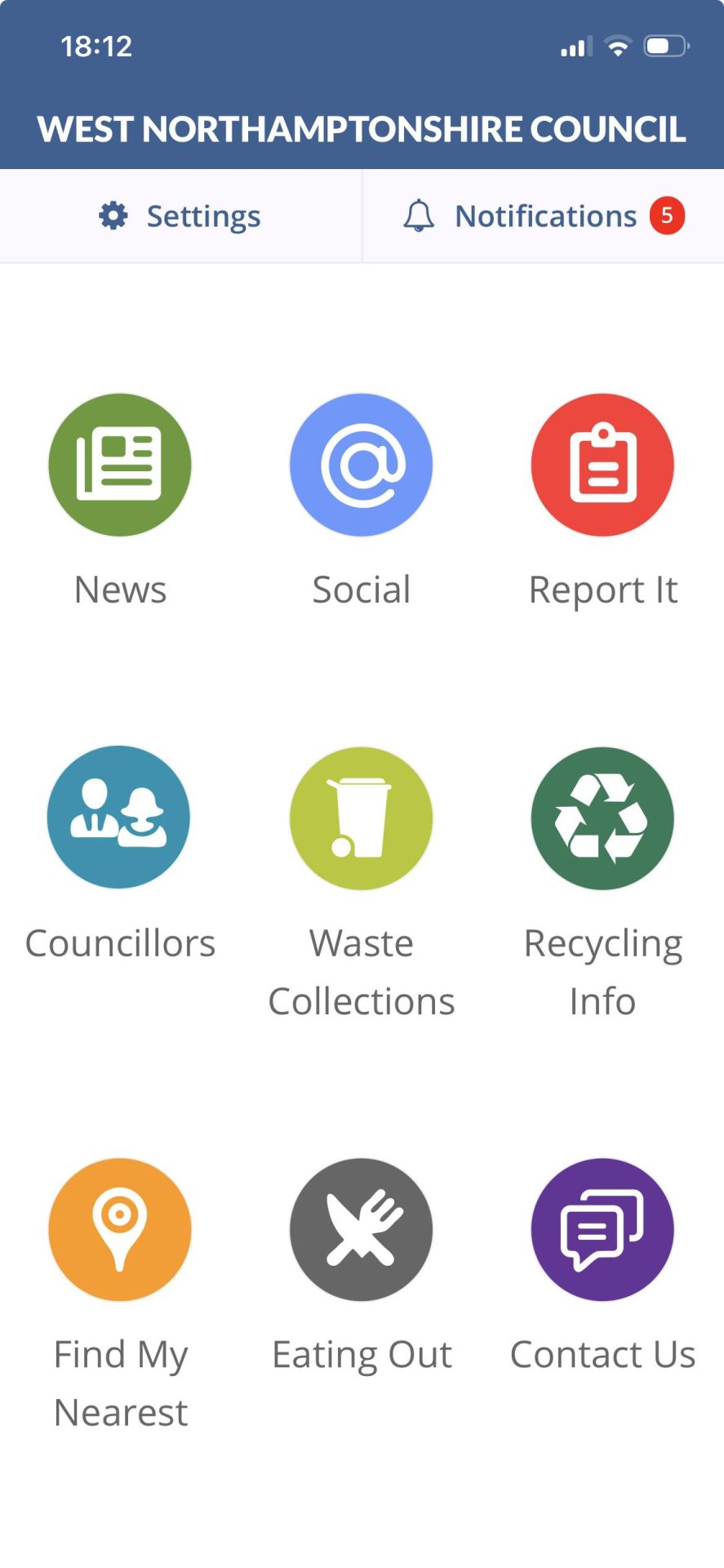Open the News section
This screenshot has height=1568, width=724.
[x=120, y=465]
